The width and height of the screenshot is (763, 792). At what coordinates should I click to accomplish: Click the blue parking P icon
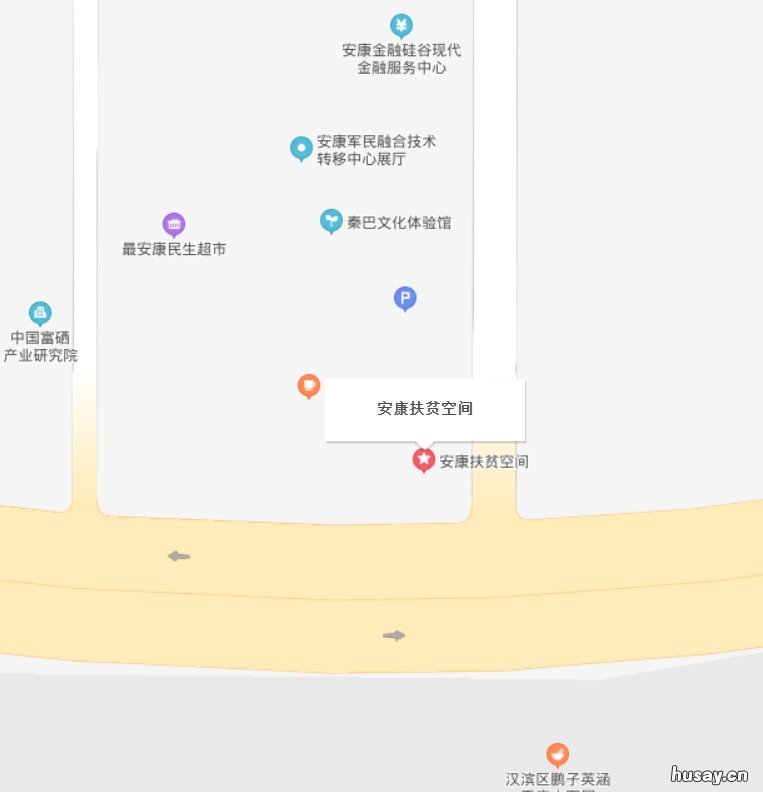coord(405,298)
